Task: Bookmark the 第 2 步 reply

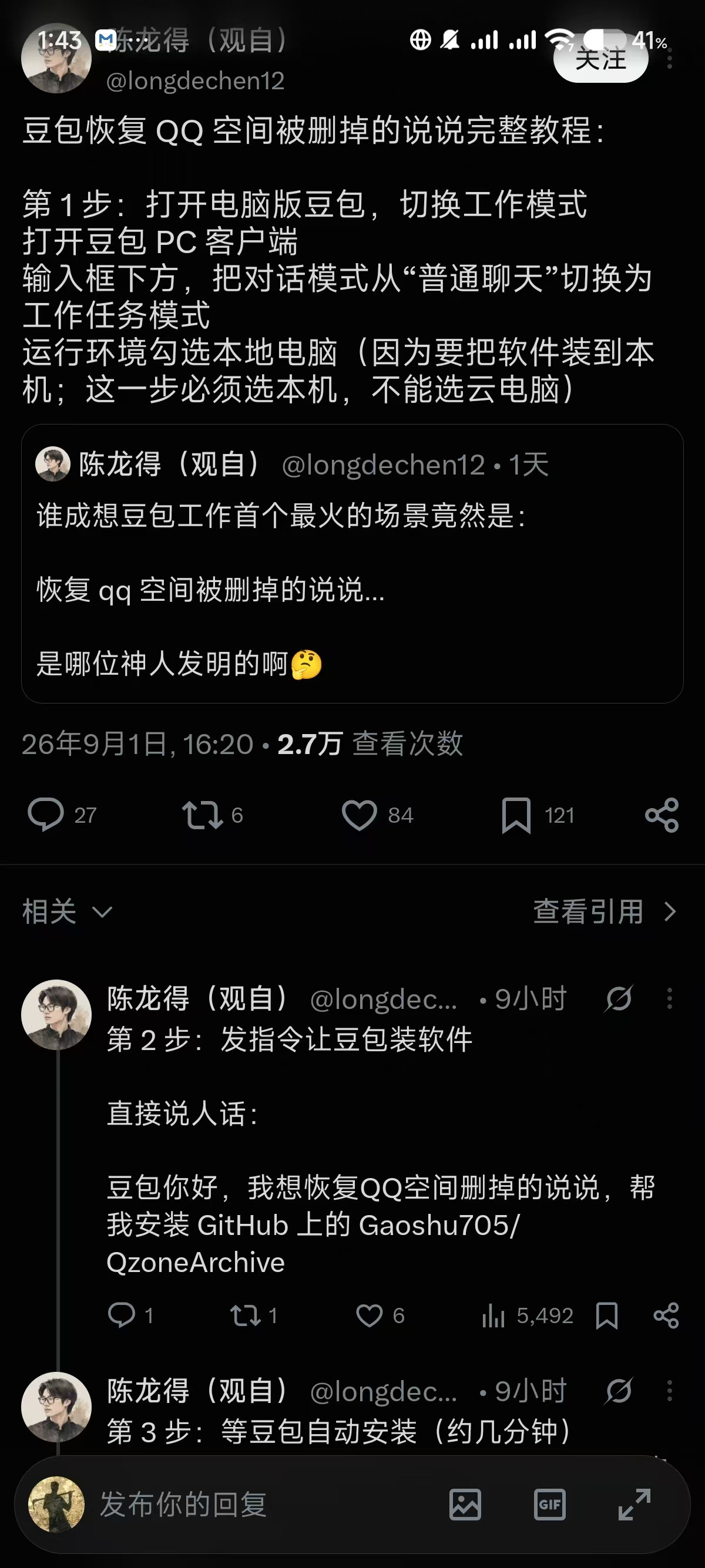Action: point(607,1316)
